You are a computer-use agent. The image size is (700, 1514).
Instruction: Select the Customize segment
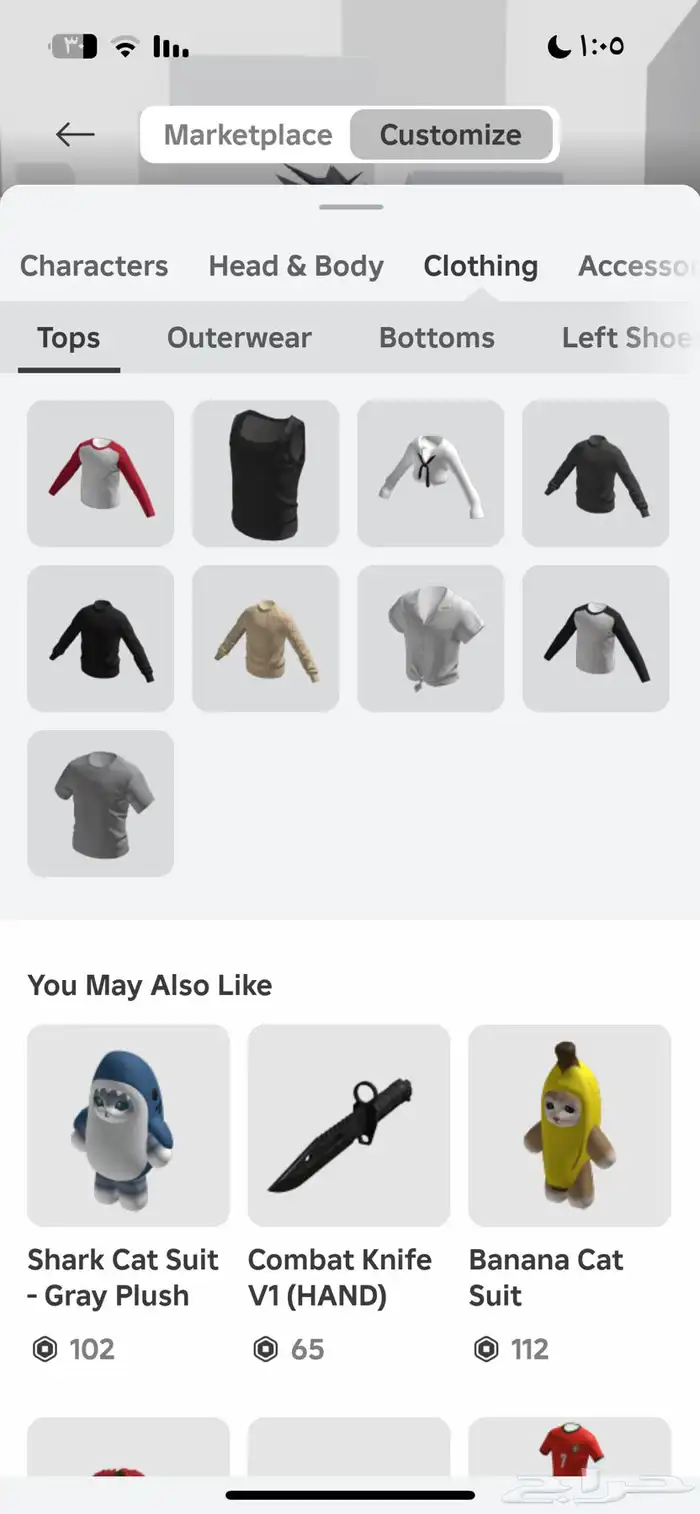[450, 135]
